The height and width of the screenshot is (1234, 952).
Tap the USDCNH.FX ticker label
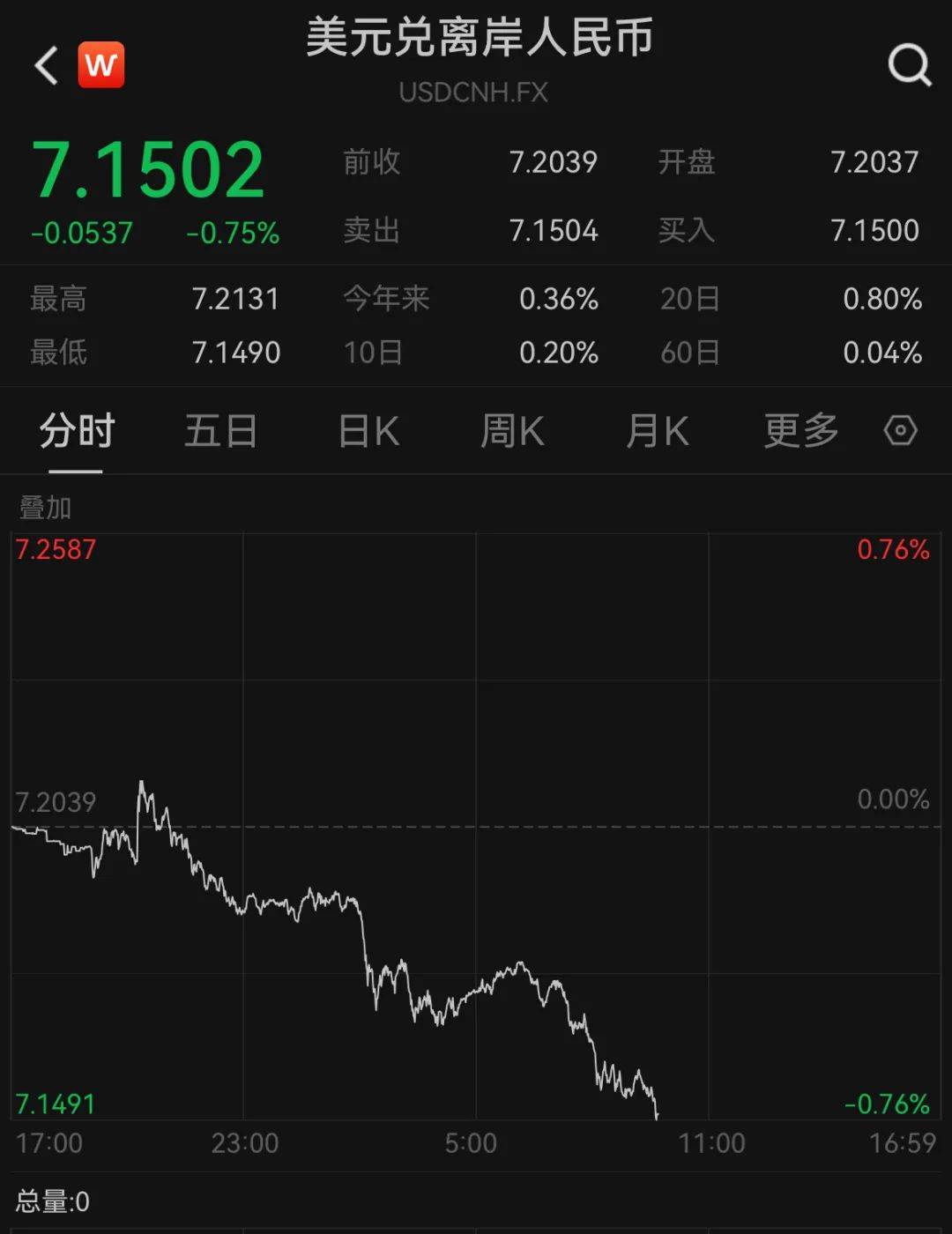pos(475,93)
